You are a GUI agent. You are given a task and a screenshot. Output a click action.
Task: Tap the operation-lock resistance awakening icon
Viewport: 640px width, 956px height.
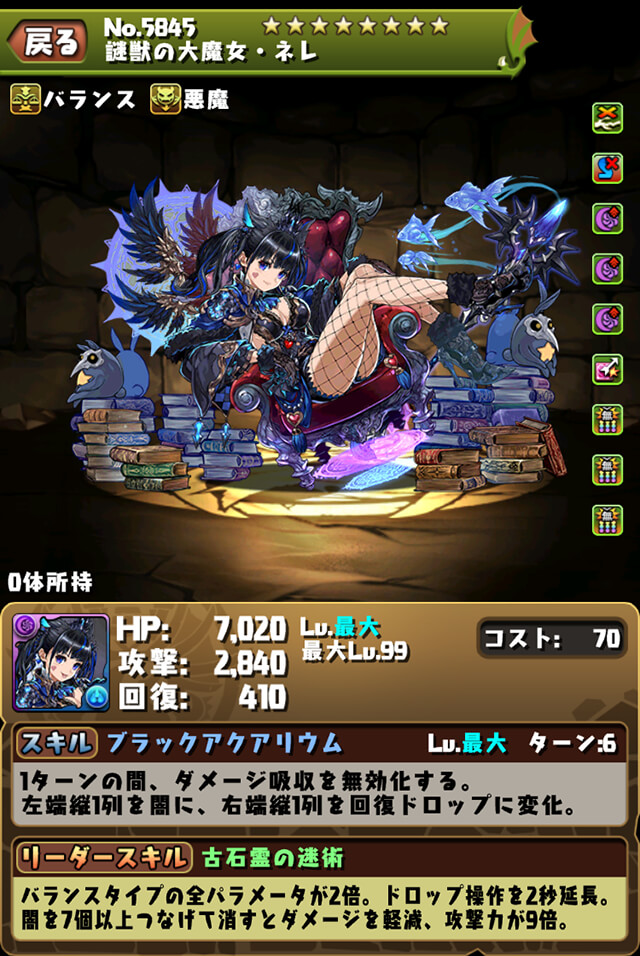coord(607,168)
